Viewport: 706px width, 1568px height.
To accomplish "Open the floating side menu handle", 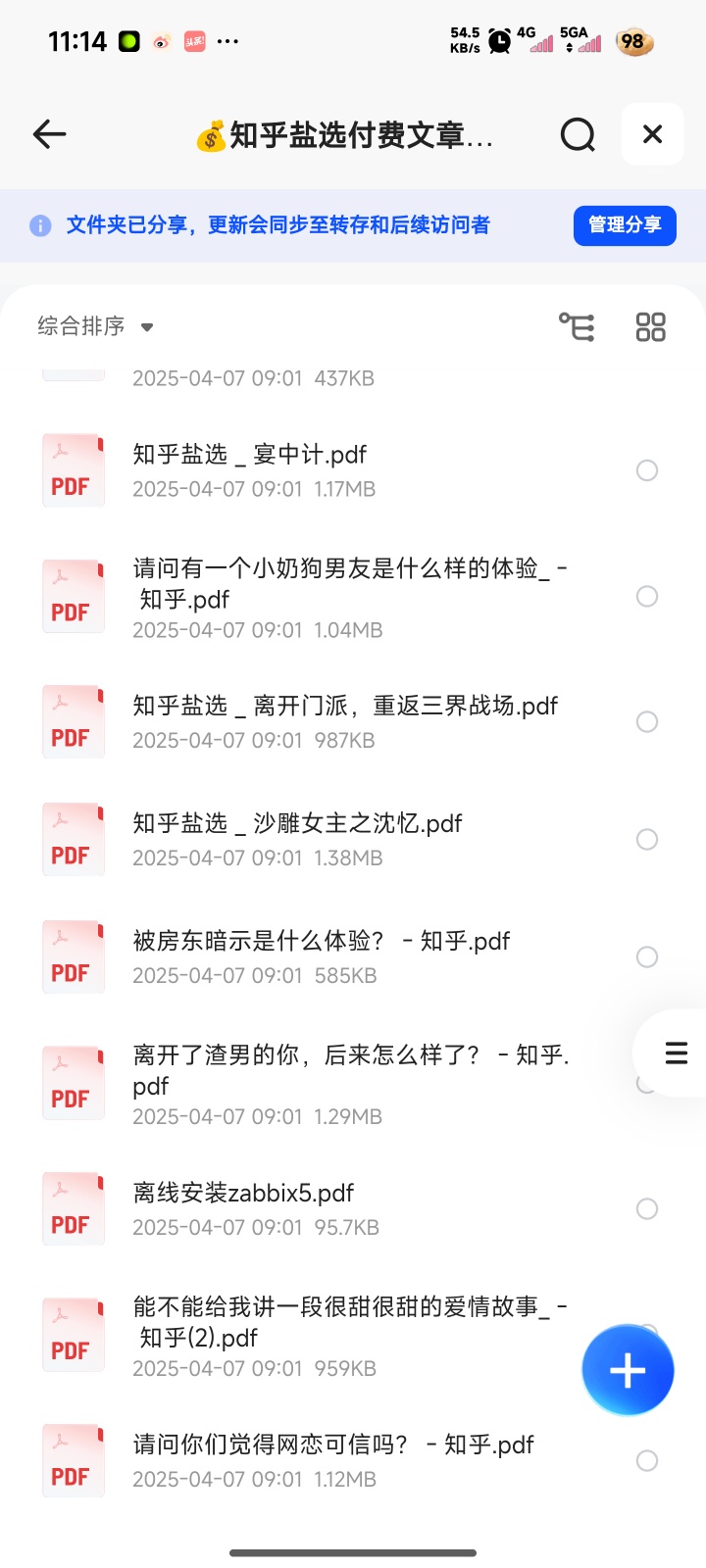I will 675,1053.
